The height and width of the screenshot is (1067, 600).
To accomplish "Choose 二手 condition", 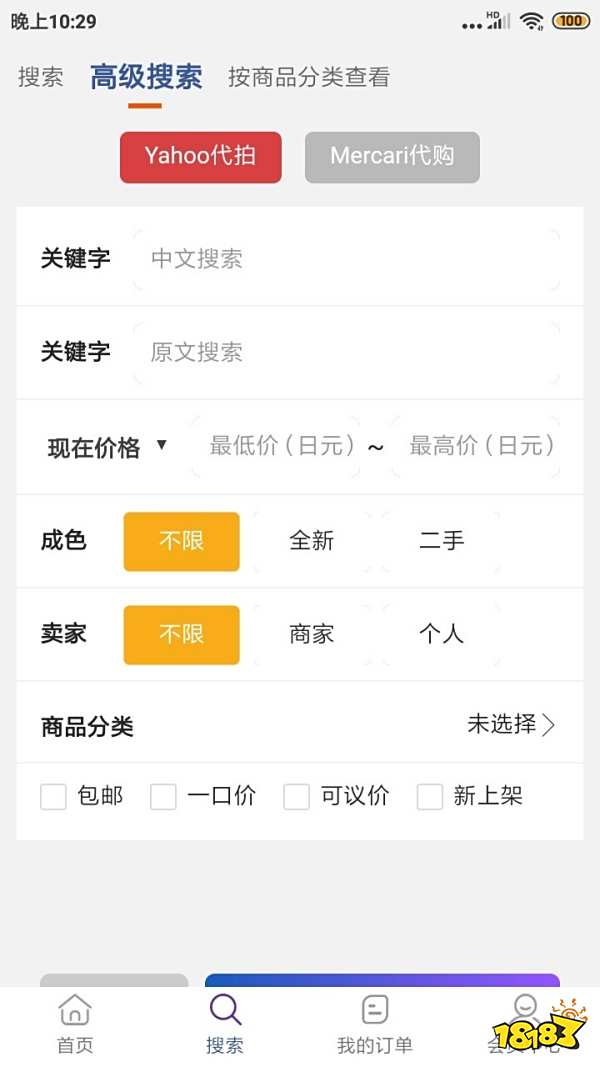I will coord(441,541).
